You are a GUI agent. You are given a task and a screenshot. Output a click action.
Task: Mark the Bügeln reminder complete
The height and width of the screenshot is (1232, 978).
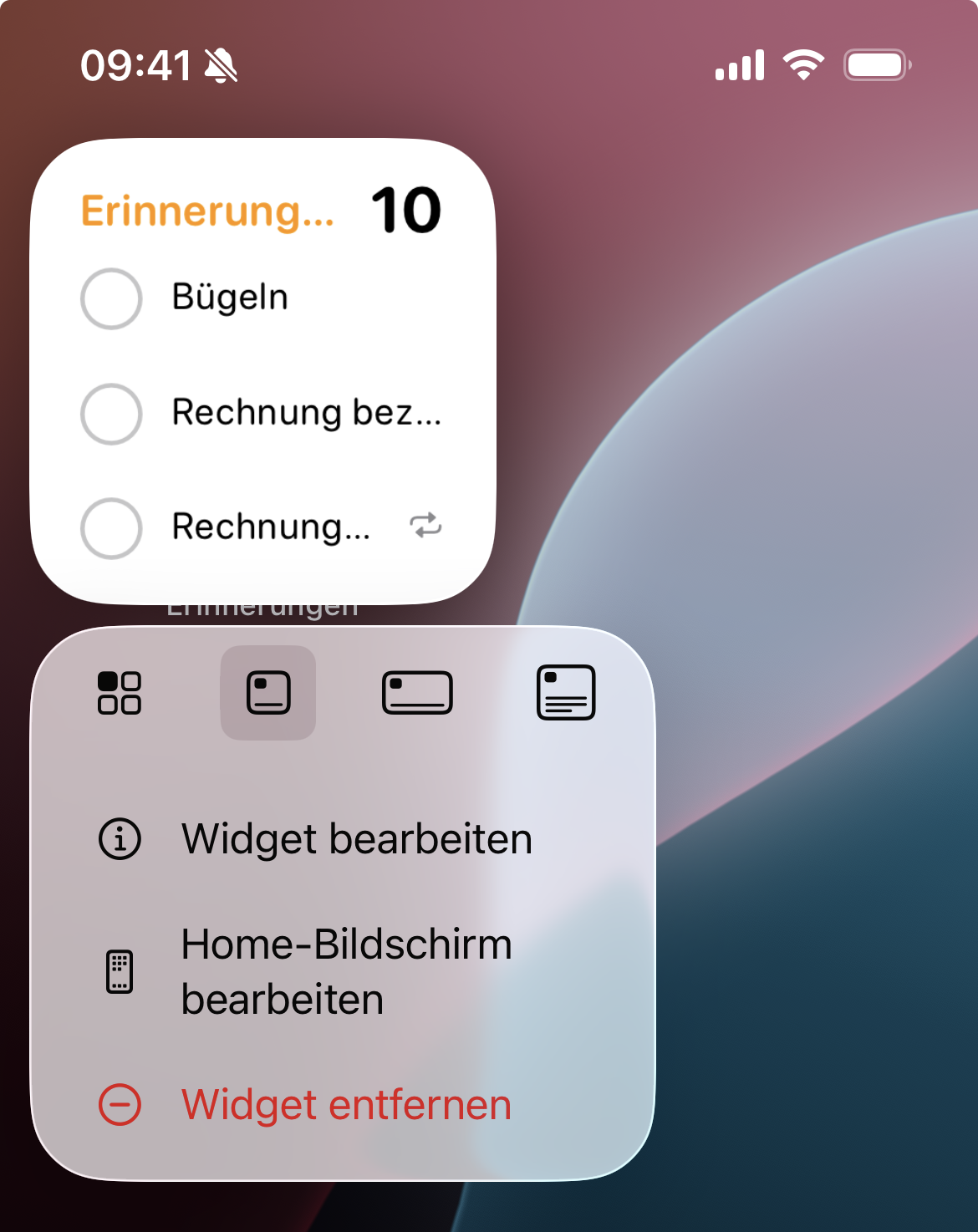[x=111, y=298]
